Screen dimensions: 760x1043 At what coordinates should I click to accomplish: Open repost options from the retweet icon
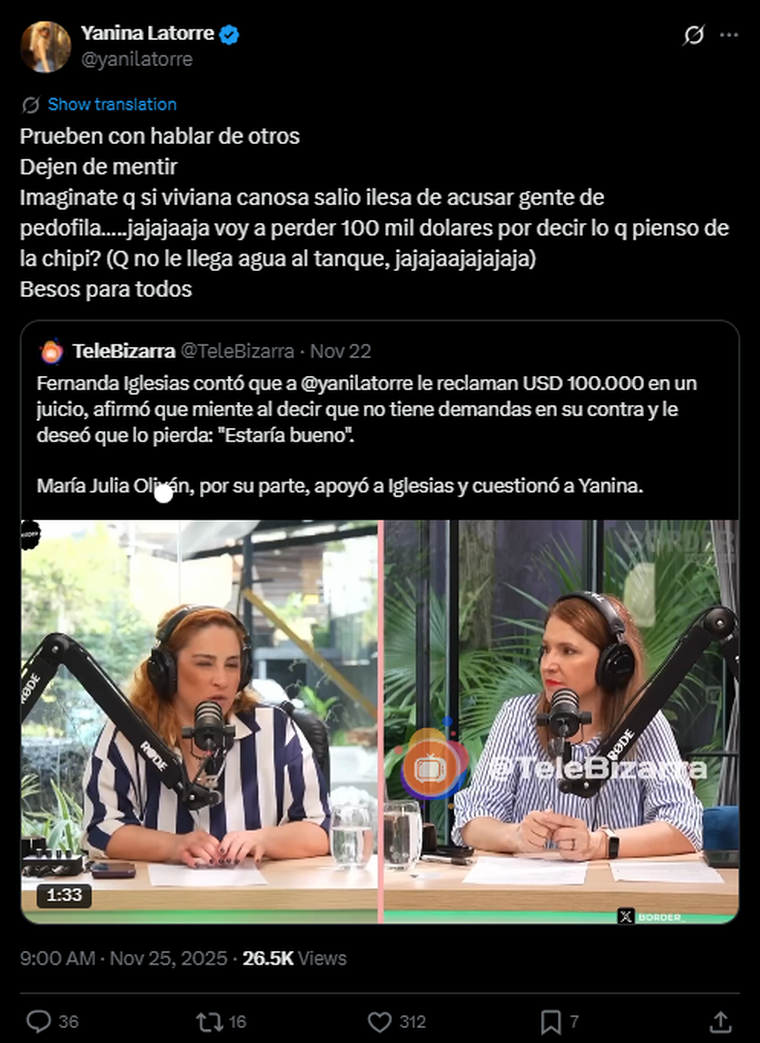[x=208, y=1022]
